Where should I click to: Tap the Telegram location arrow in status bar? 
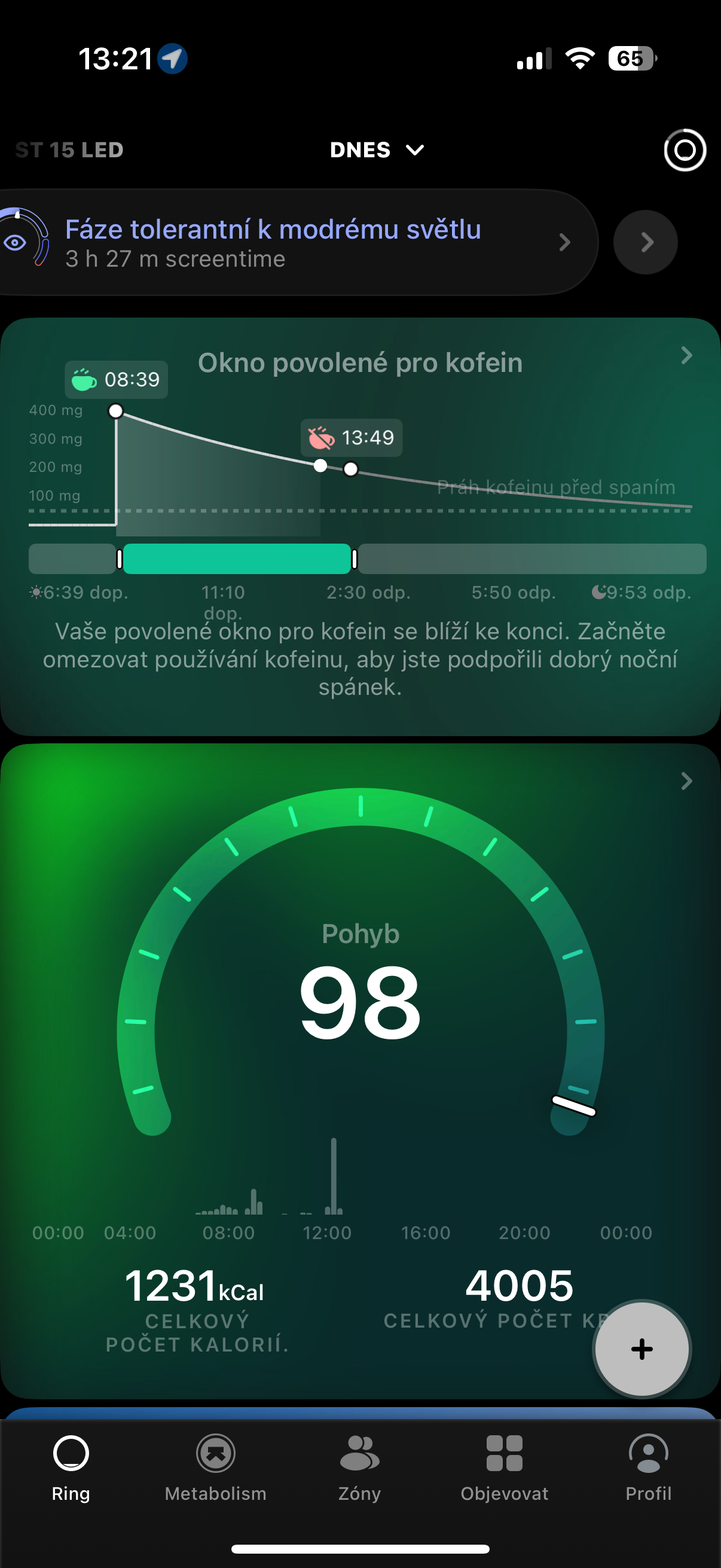click(172, 58)
